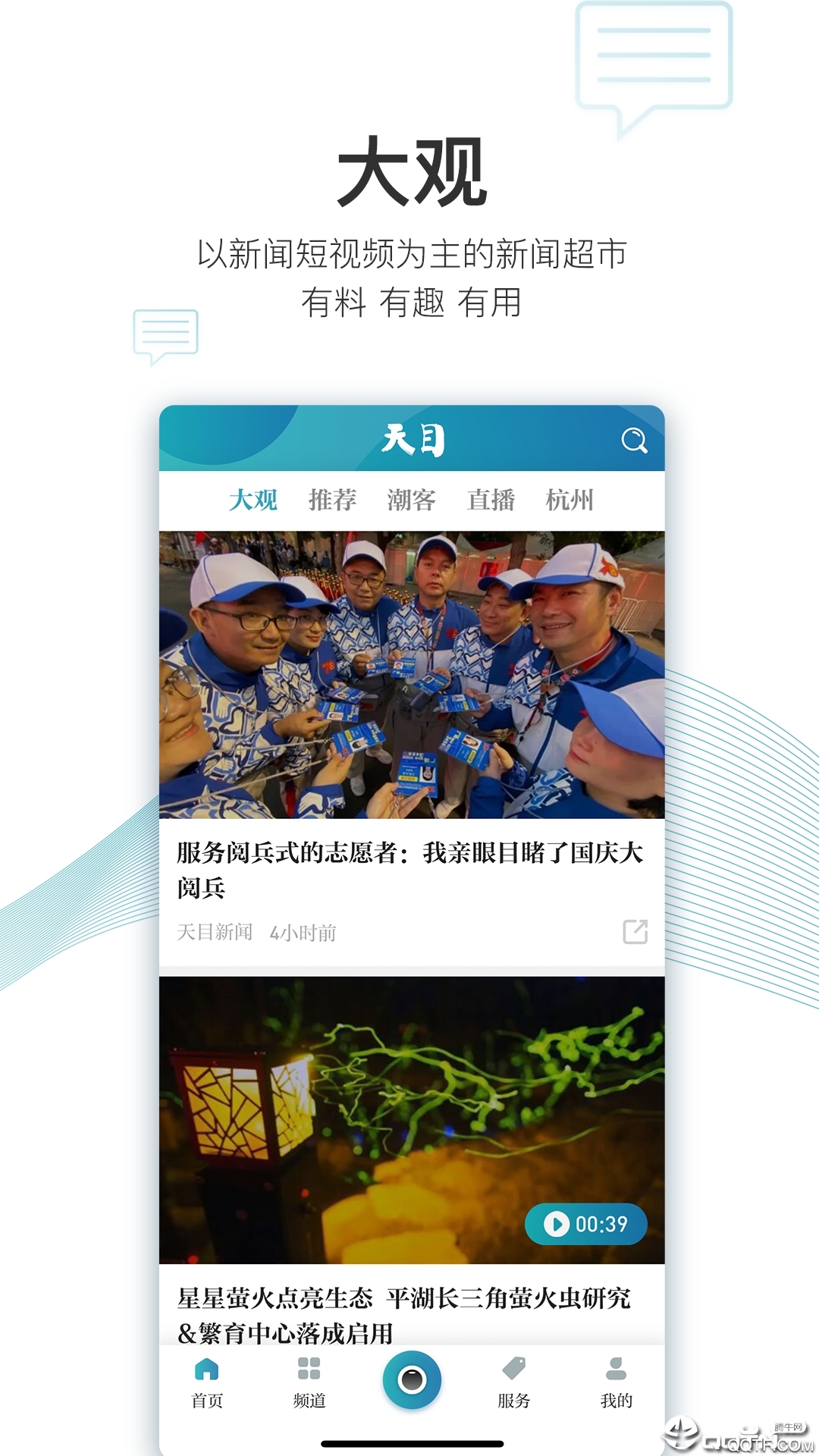The height and width of the screenshot is (1456, 819).
Task: Select the 杭州 tab
Action: click(570, 499)
